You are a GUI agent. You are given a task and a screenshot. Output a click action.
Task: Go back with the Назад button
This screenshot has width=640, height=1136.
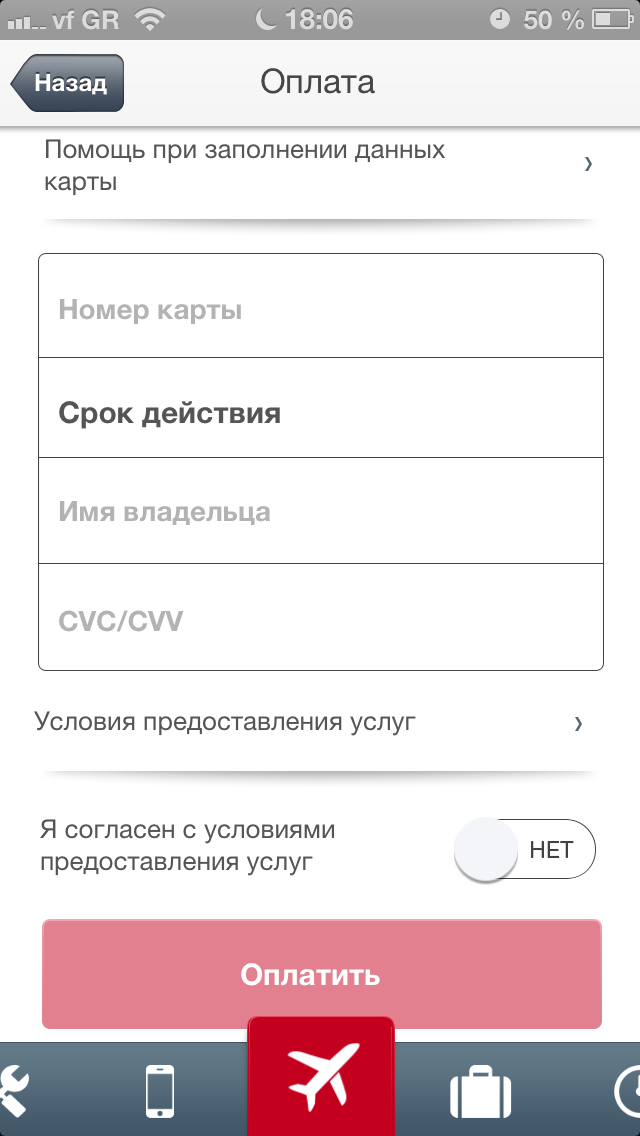coord(67,83)
